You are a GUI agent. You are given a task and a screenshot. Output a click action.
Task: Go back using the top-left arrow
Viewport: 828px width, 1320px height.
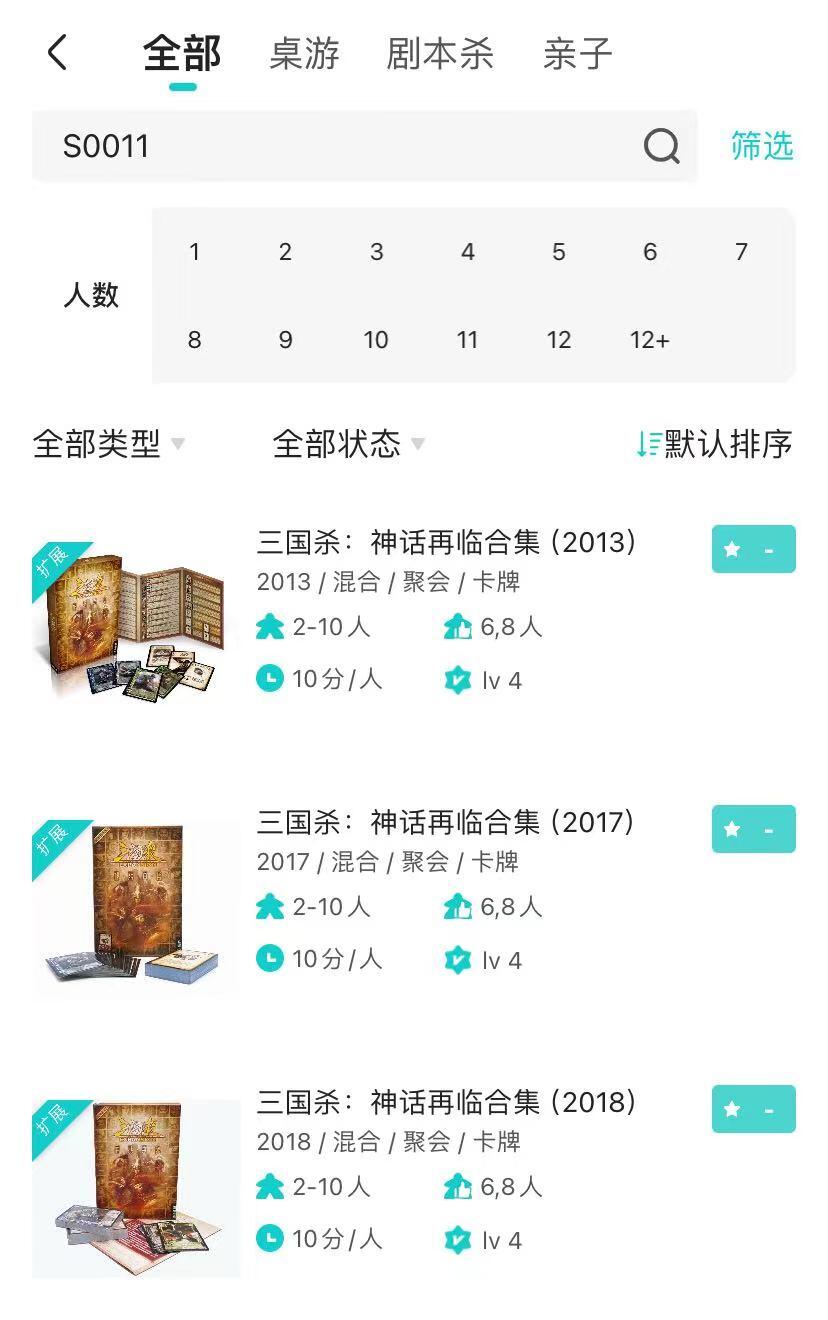[58, 52]
